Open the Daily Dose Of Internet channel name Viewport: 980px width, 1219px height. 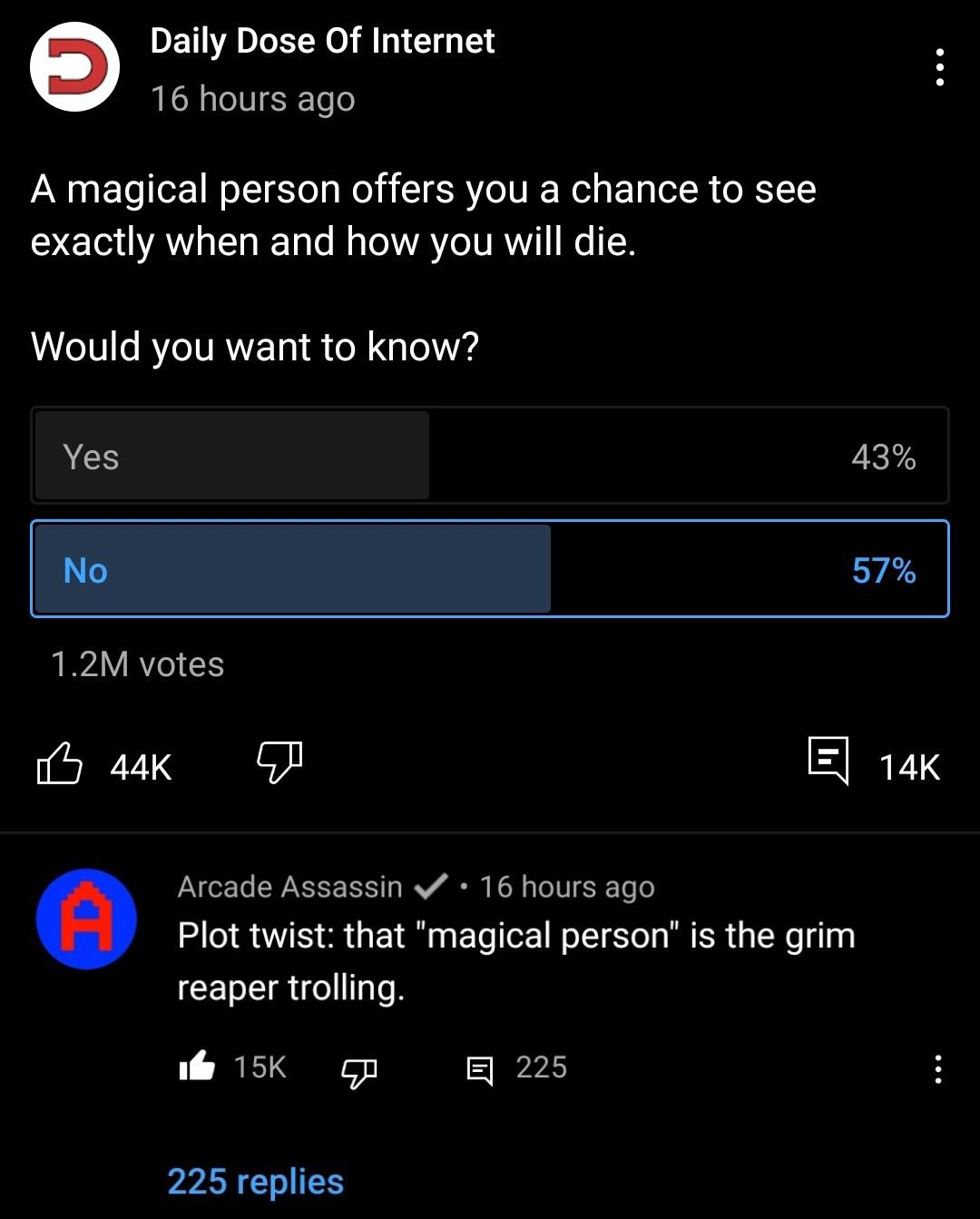[321, 40]
